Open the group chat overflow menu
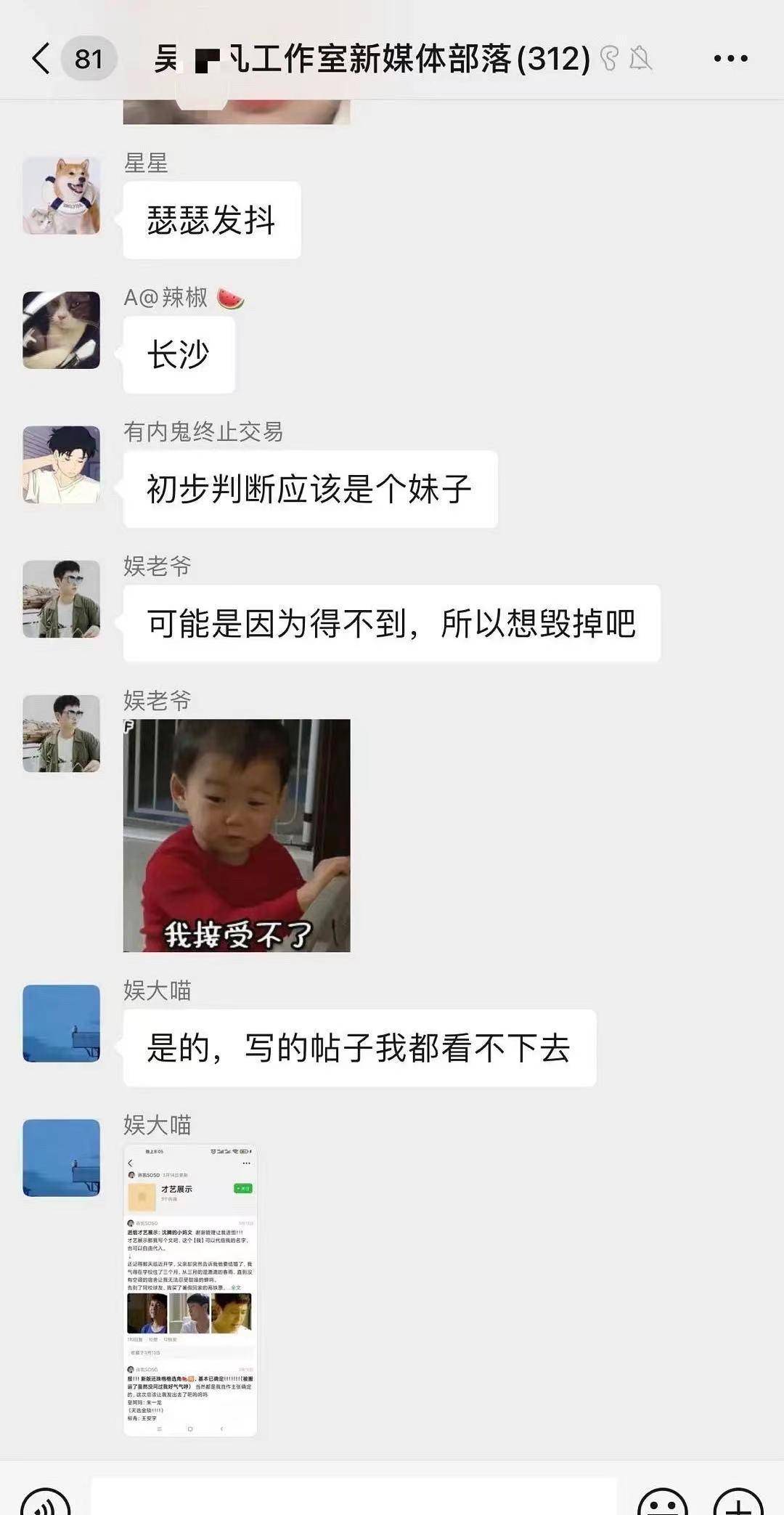The height and width of the screenshot is (1515, 784). point(730,58)
